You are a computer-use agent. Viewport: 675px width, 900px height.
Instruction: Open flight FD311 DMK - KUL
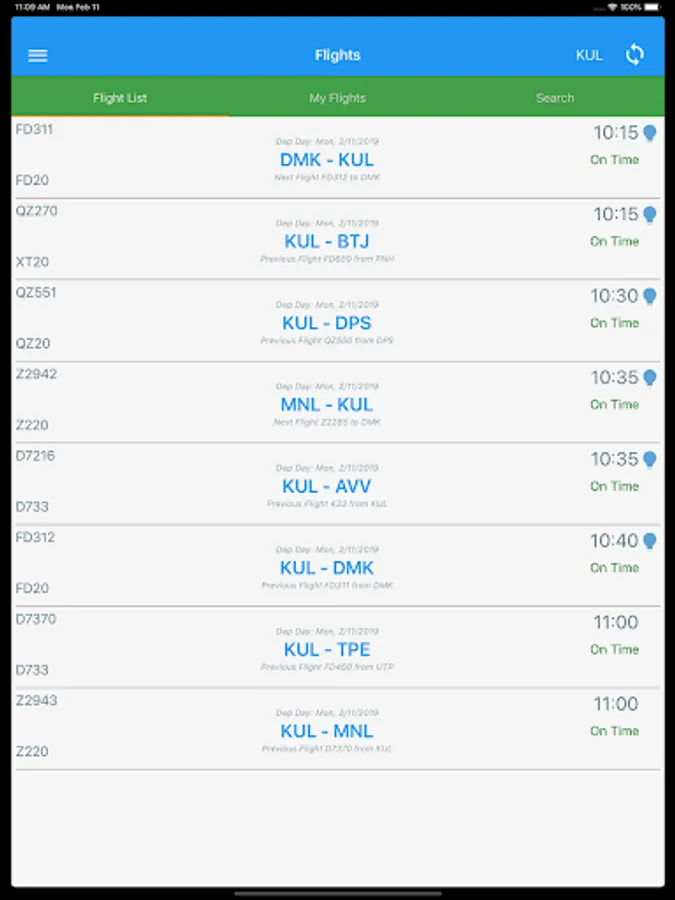click(x=327, y=160)
